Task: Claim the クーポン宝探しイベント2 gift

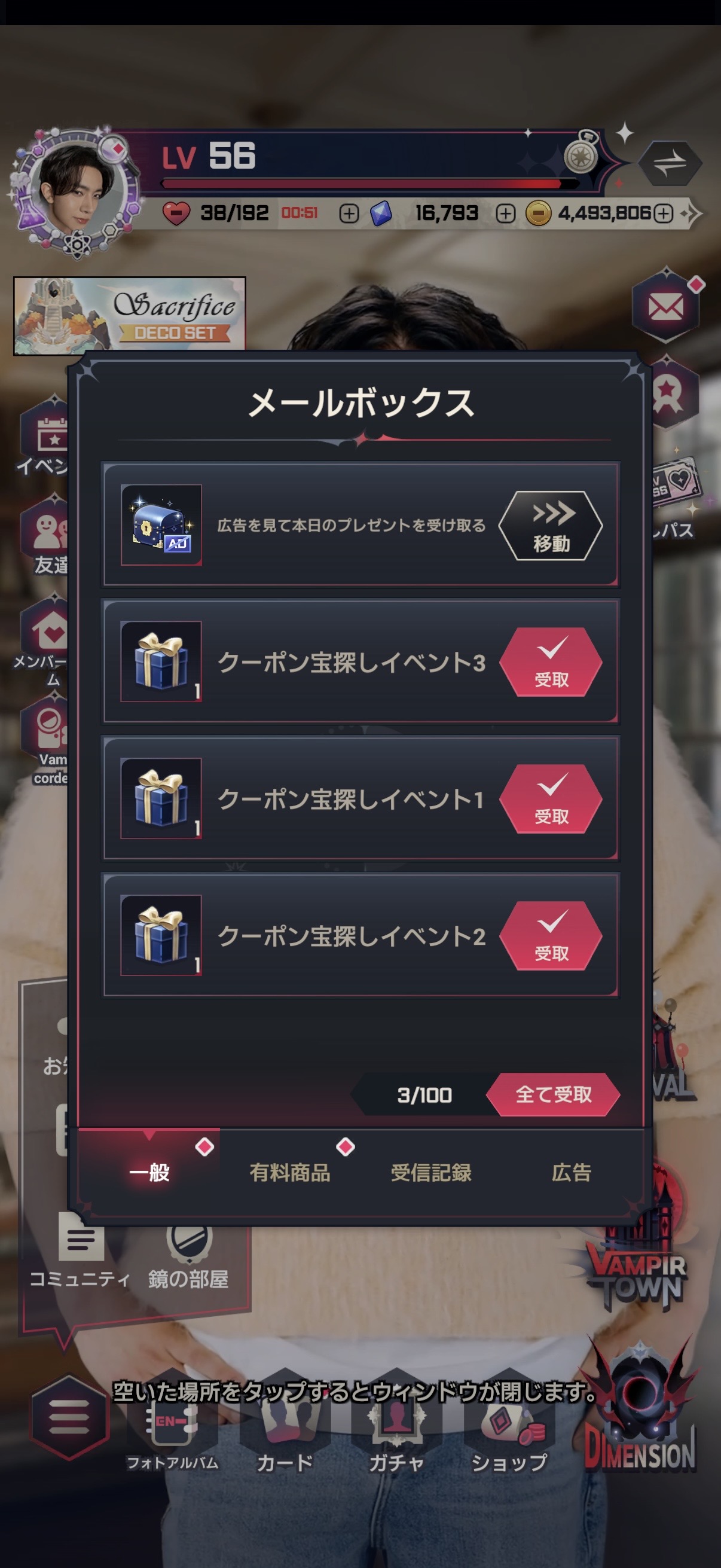Action: [x=551, y=935]
